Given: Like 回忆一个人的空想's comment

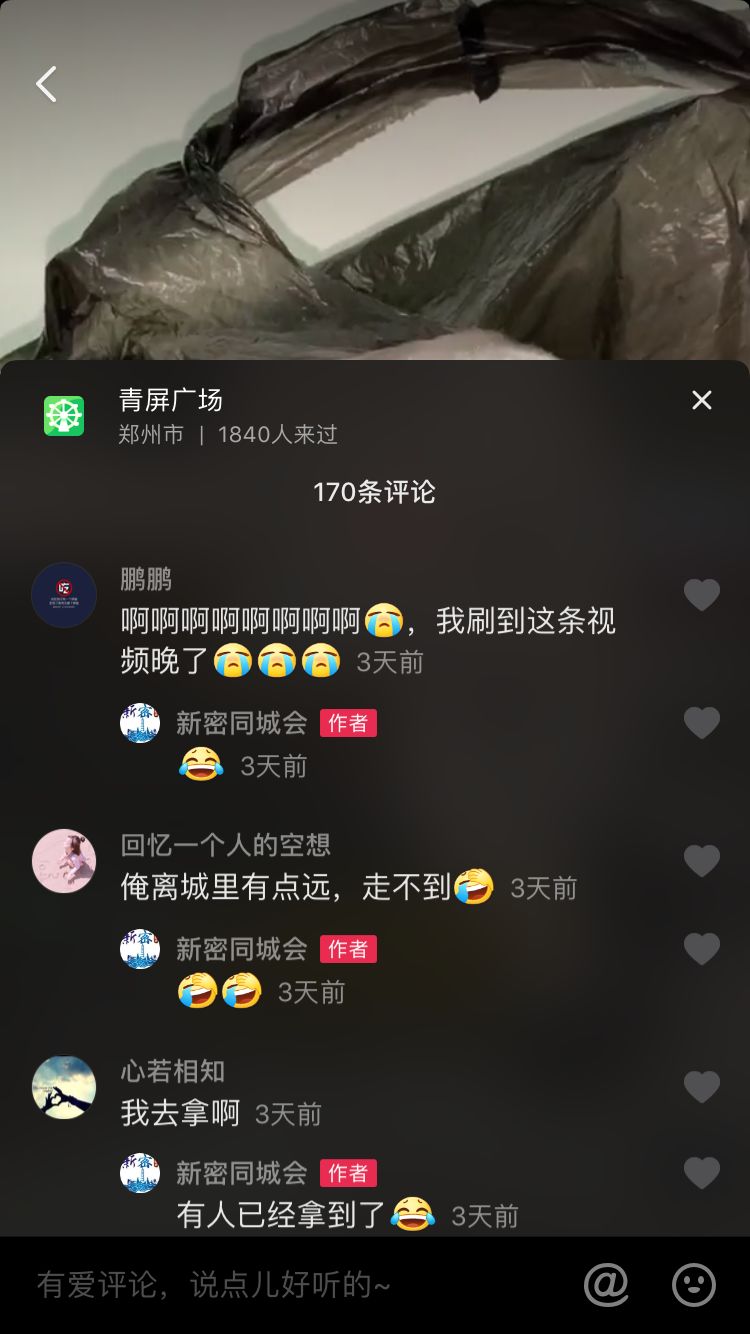Looking at the screenshot, I should pos(701,861).
